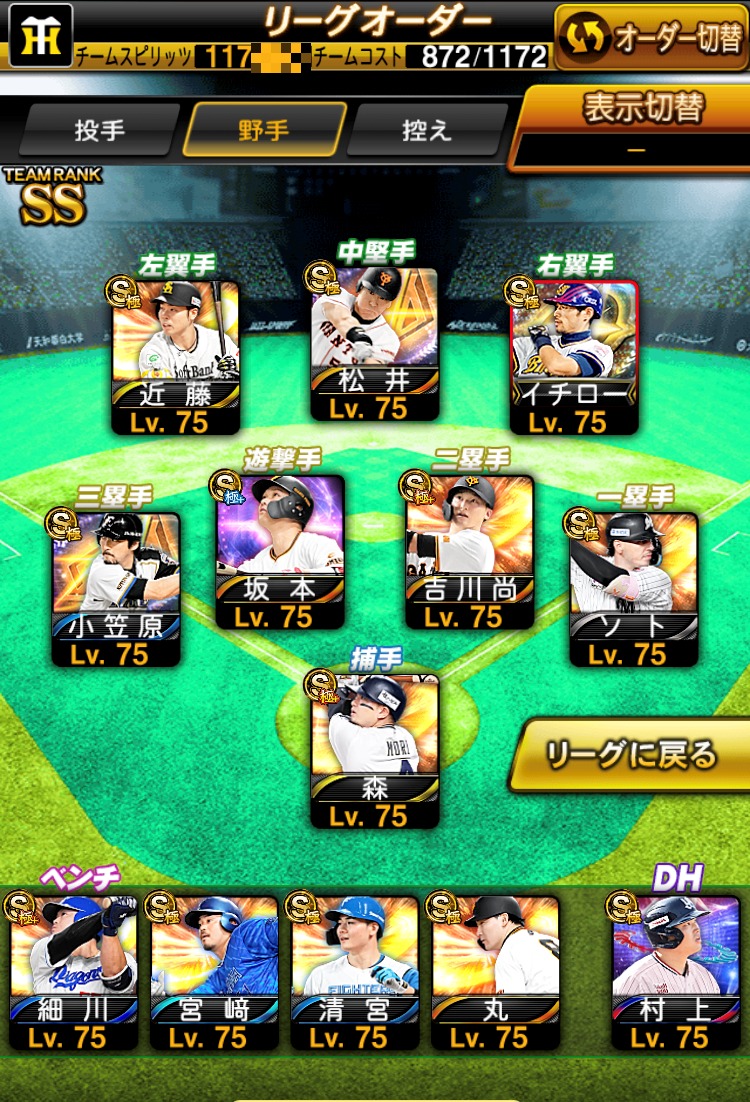Open bench player 丸's card
The image size is (750, 1102).
tap(495, 970)
